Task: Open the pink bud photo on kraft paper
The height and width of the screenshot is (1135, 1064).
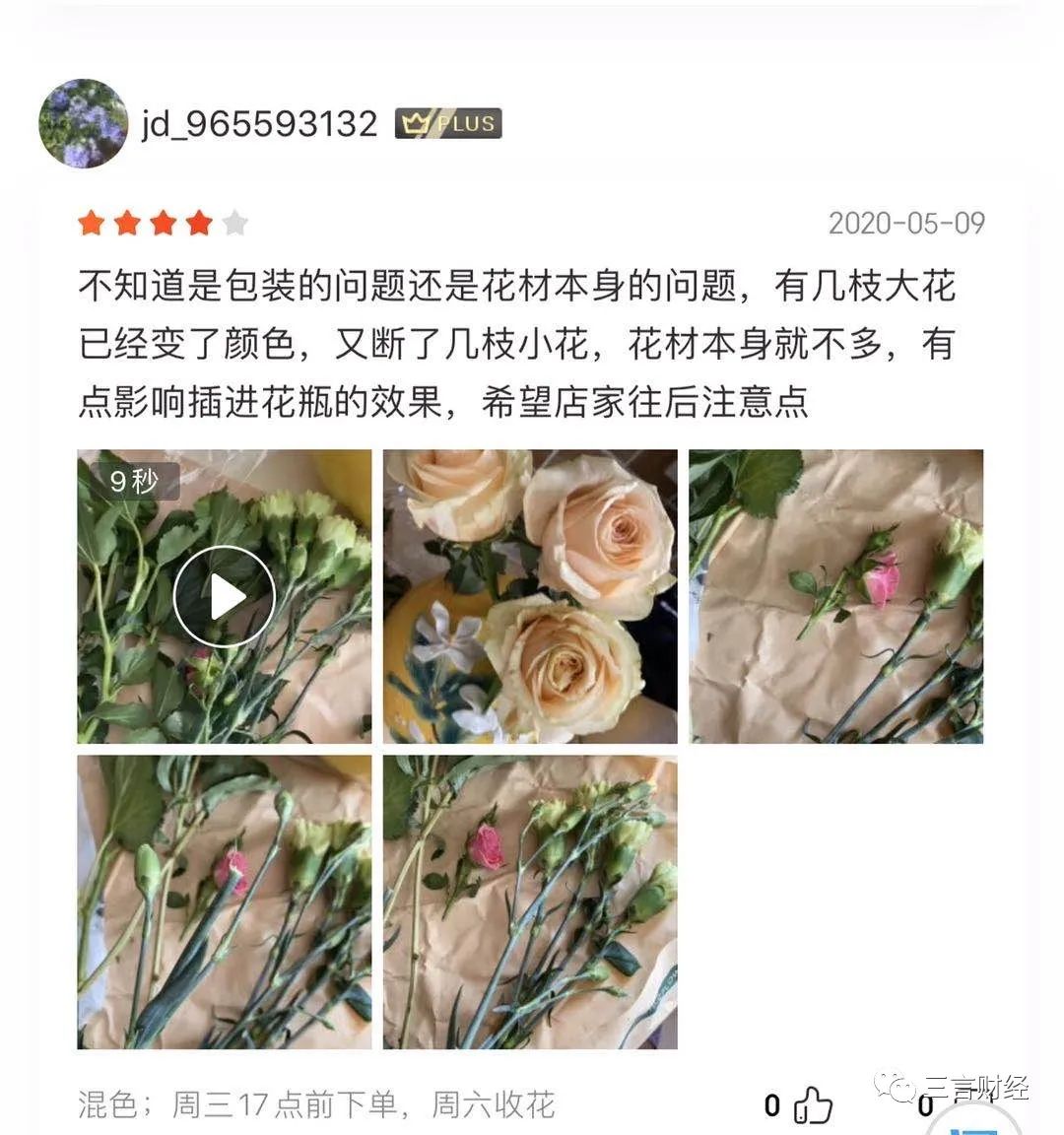Action: click(x=835, y=596)
